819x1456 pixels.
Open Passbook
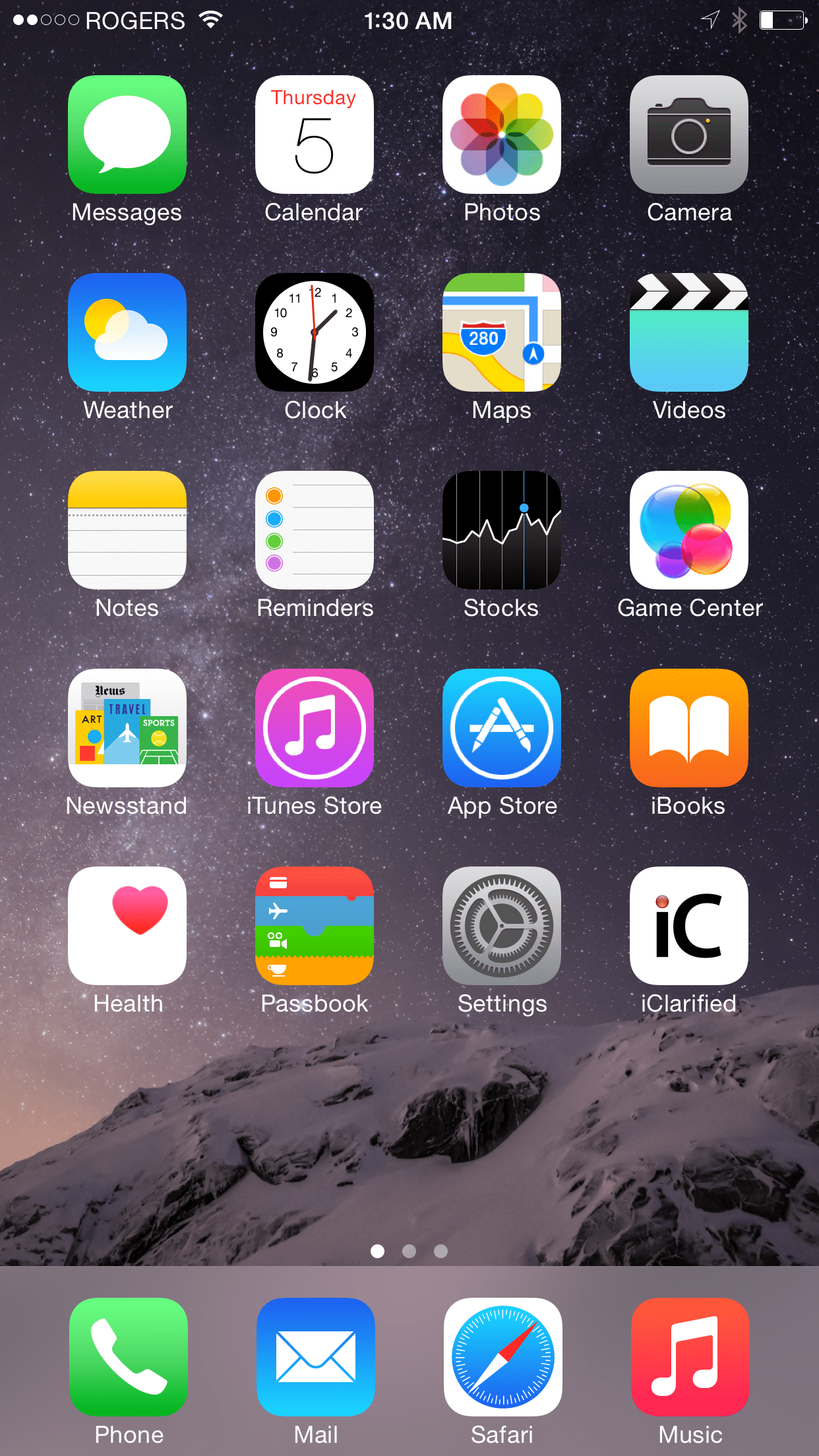(315, 926)
